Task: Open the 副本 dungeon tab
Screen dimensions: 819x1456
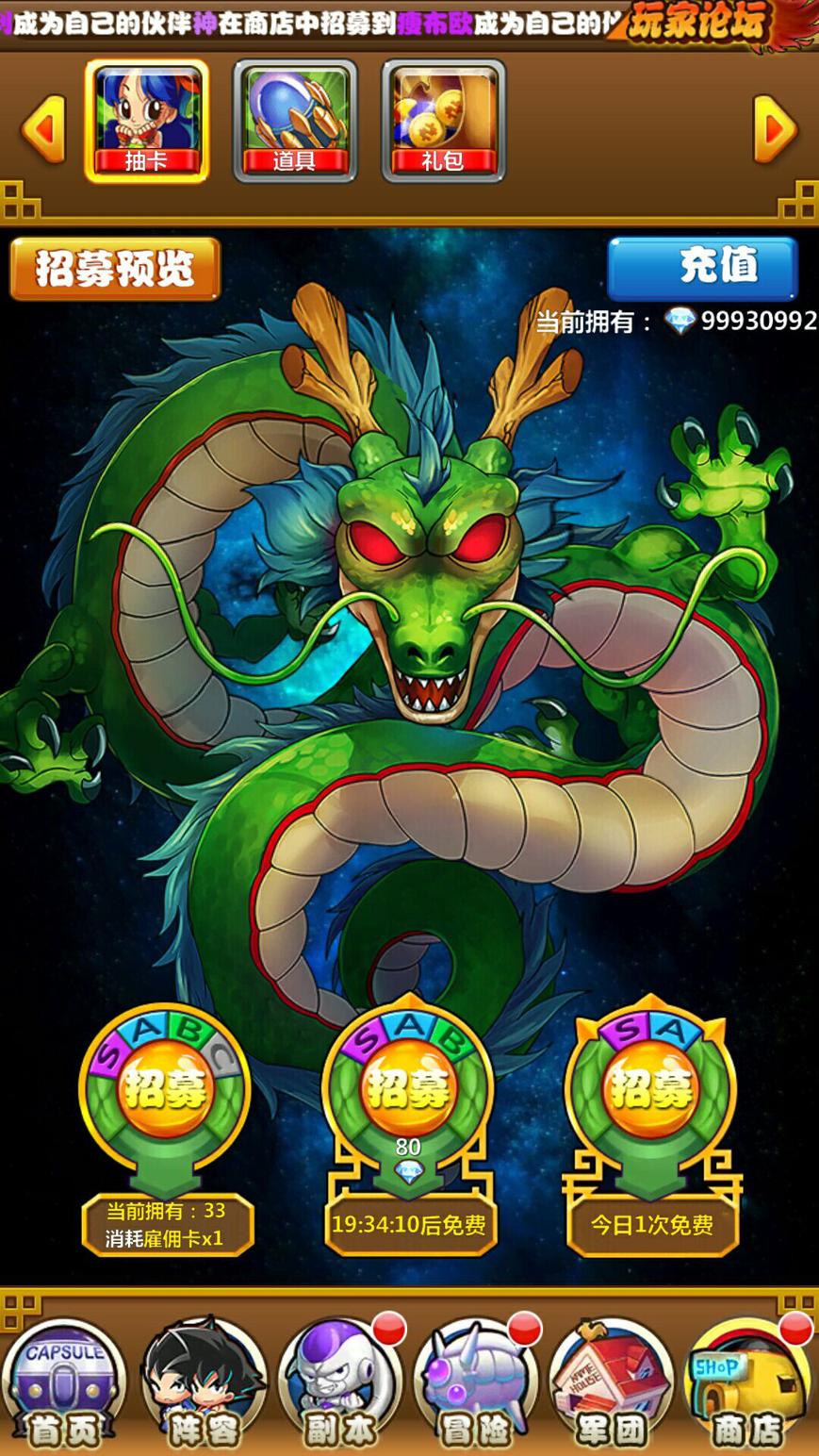Action: 339,1386
